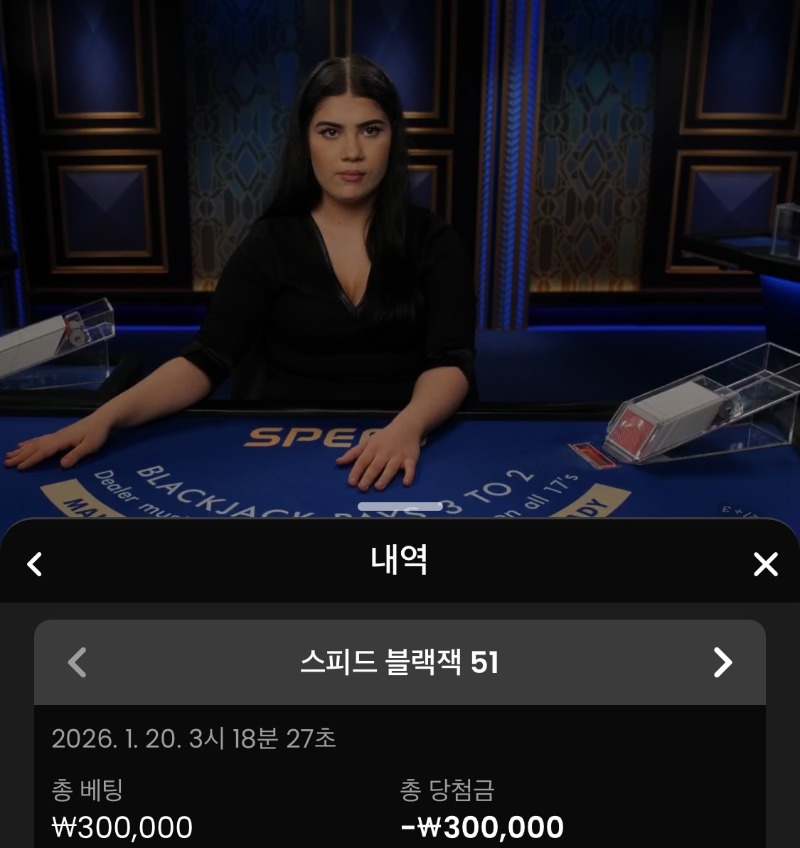Go to the next game round record
The image size is (800, 848).
point(722,662)
